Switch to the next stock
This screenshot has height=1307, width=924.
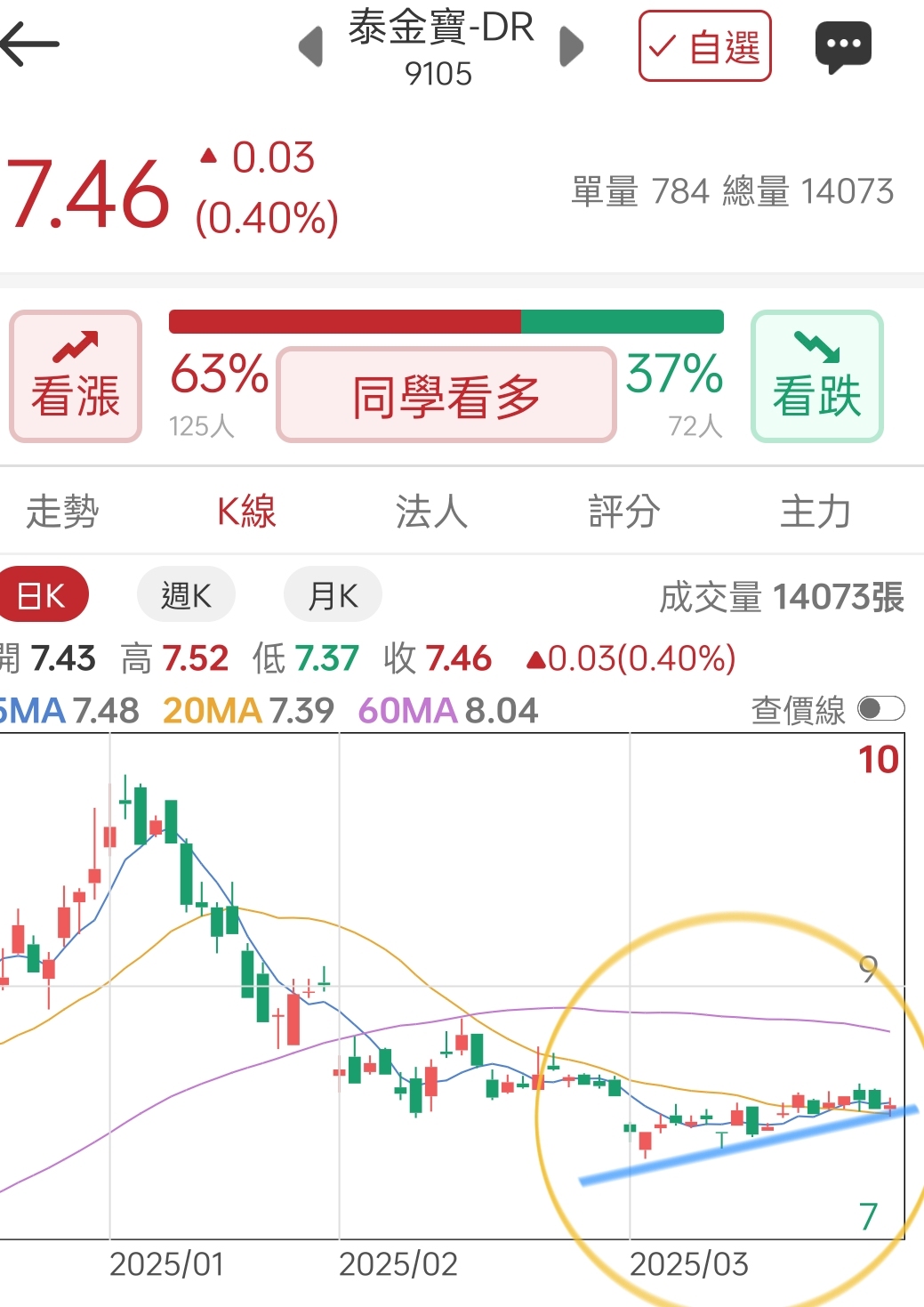(x=572, y=47)
